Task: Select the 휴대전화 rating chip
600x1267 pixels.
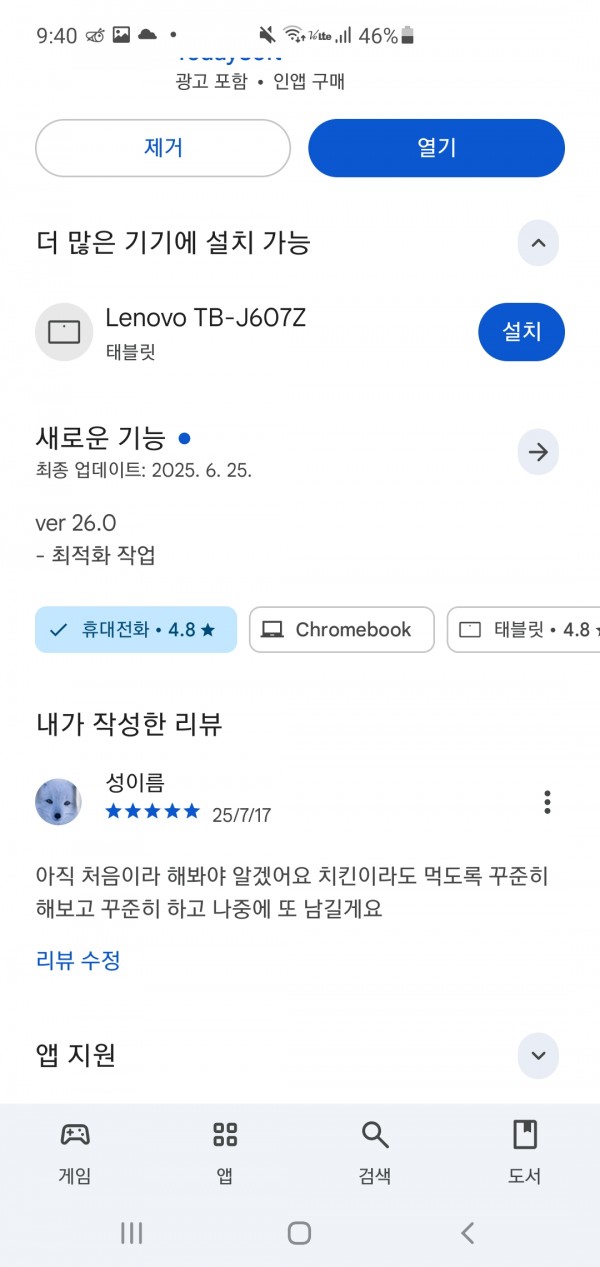Action: pyautogui.click(x=136, y=630)
